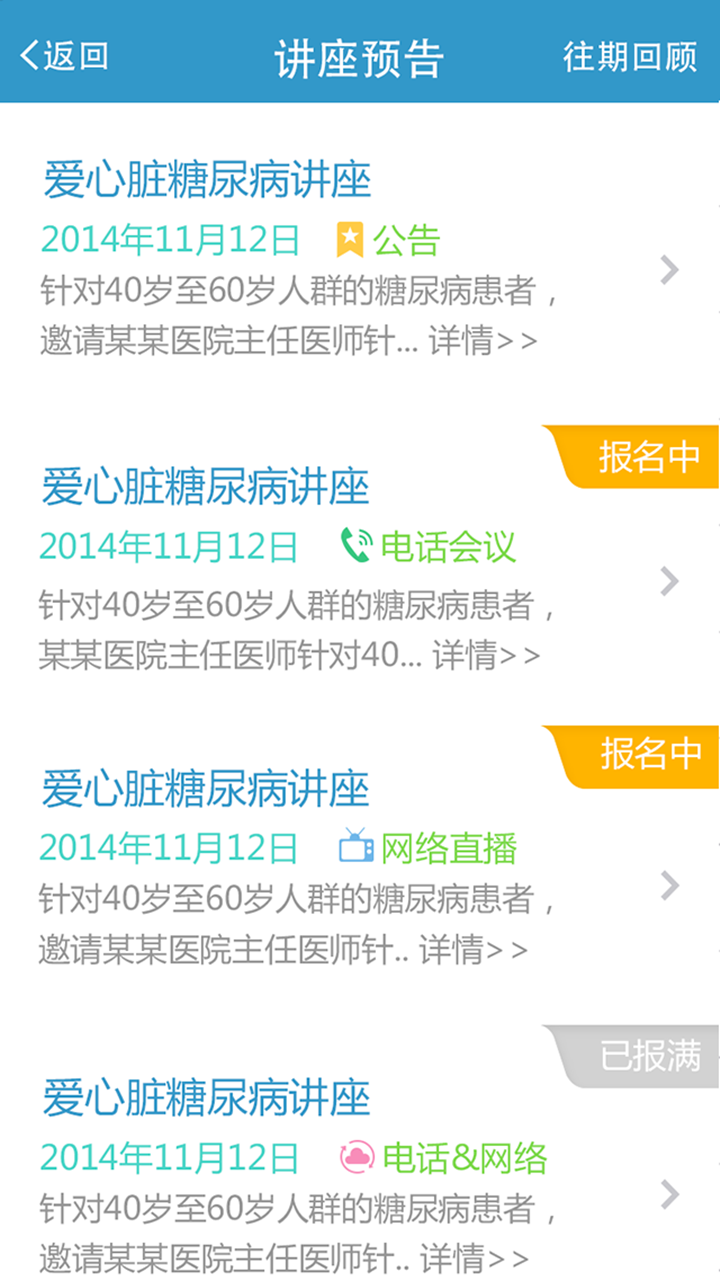Tap 详情>> on the 电话&网络 lecture
Screen dimensions: 720x1280
tap(473, 1257)
